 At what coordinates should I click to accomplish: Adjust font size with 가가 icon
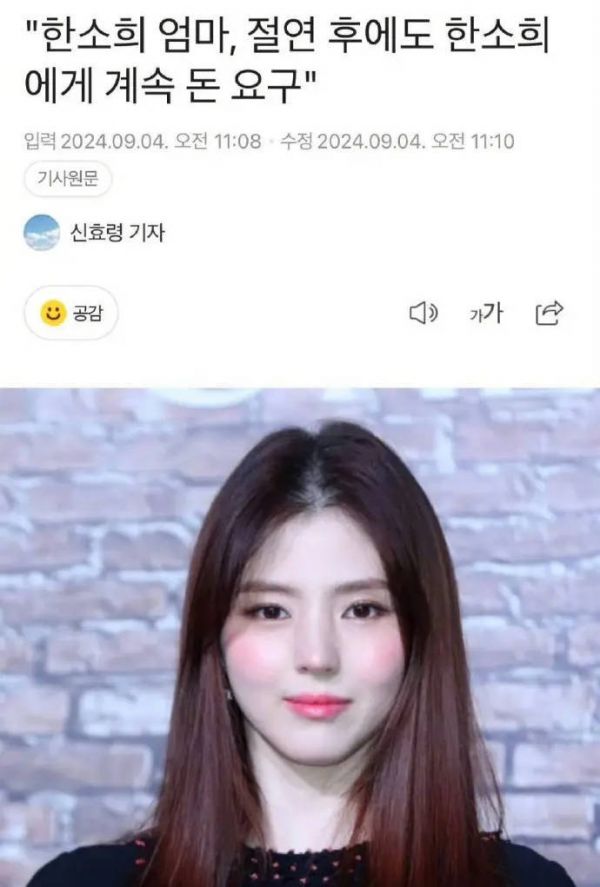pyautogui.click(x=486, y=314)
